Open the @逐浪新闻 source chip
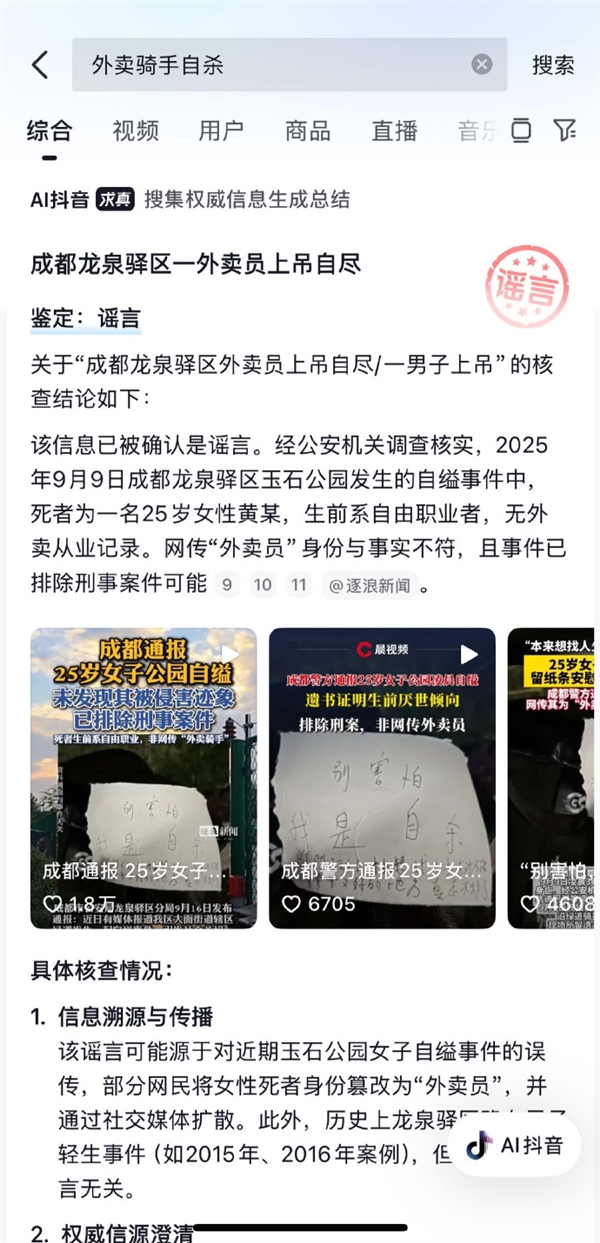 coord(368,586)
